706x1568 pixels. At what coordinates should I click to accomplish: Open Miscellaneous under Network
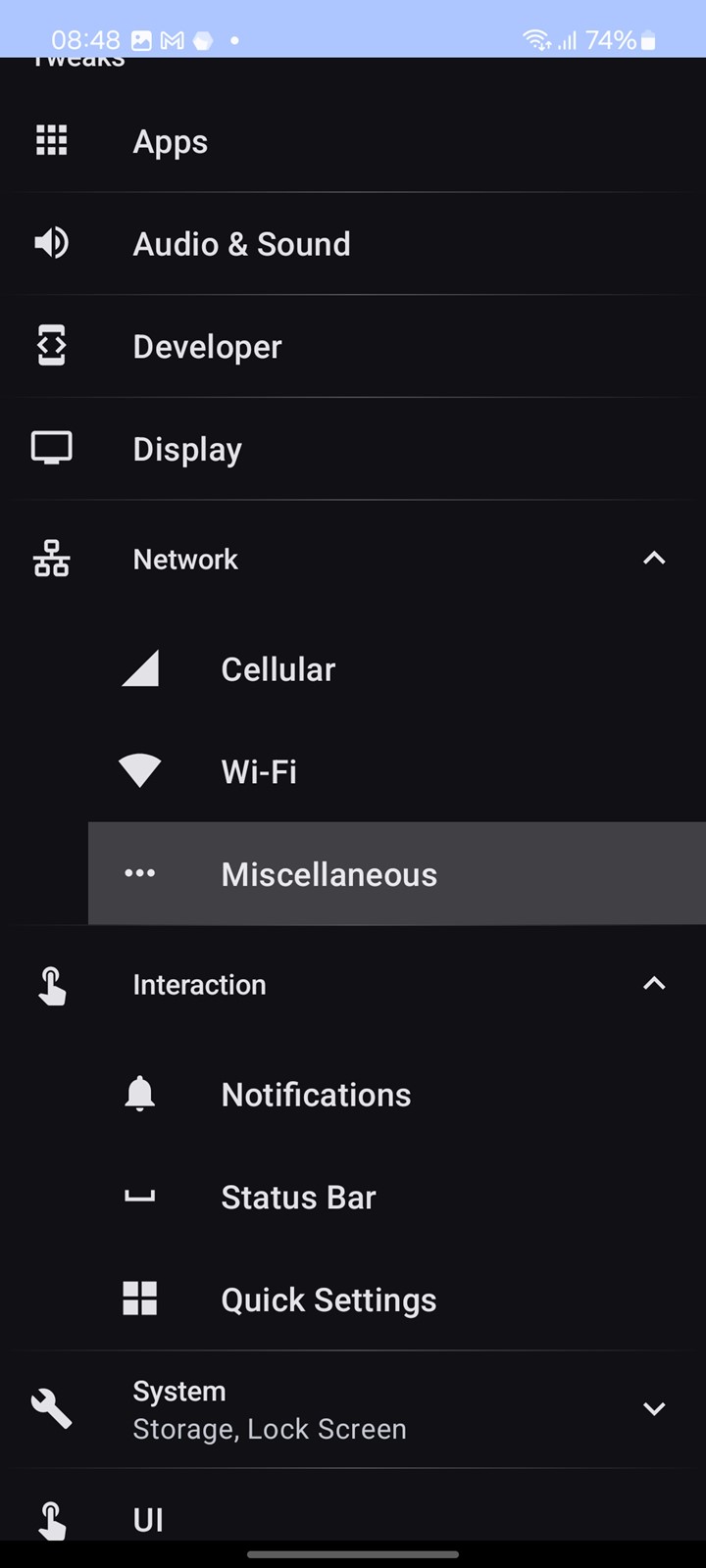click(x=397, y=873)
